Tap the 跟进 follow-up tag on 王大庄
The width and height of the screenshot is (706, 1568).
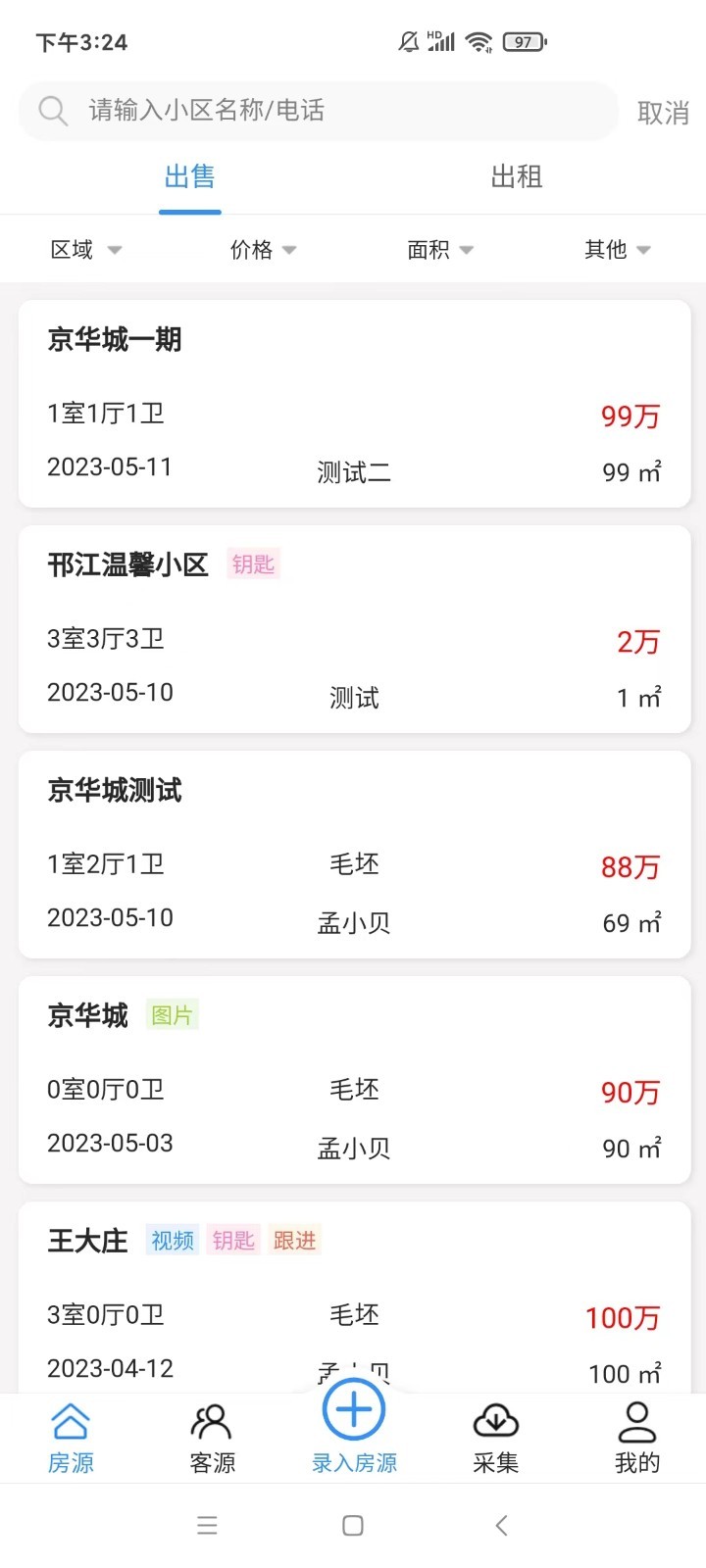(x=294, y=1241)
